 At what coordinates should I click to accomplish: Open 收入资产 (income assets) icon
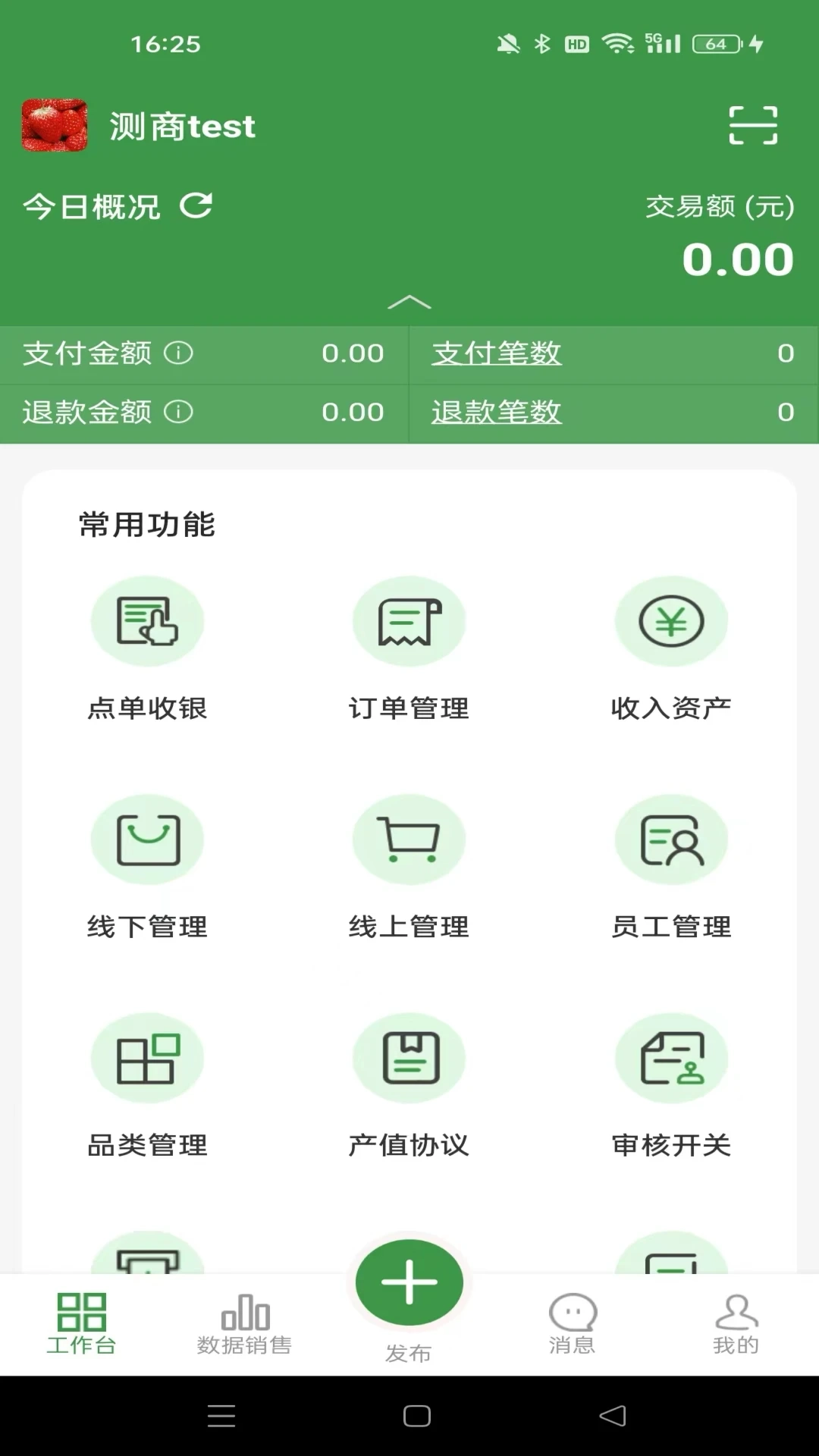click(671, 620)
